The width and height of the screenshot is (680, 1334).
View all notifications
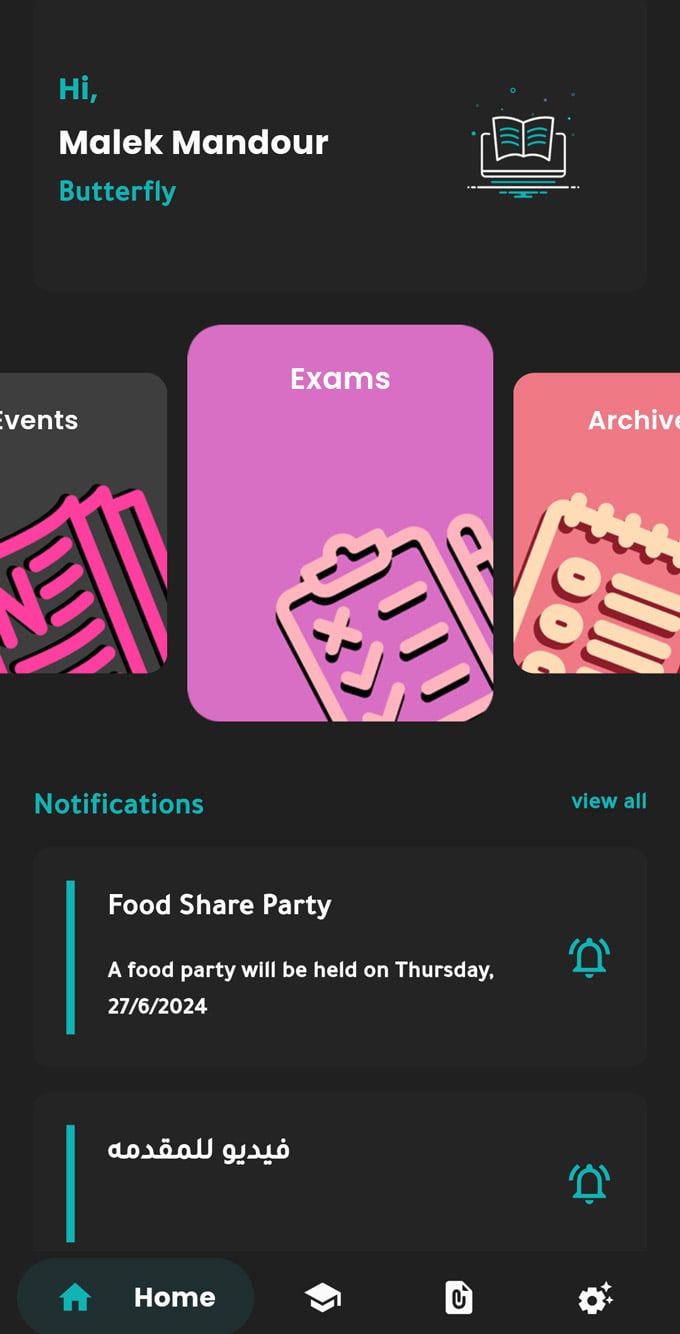608,801
